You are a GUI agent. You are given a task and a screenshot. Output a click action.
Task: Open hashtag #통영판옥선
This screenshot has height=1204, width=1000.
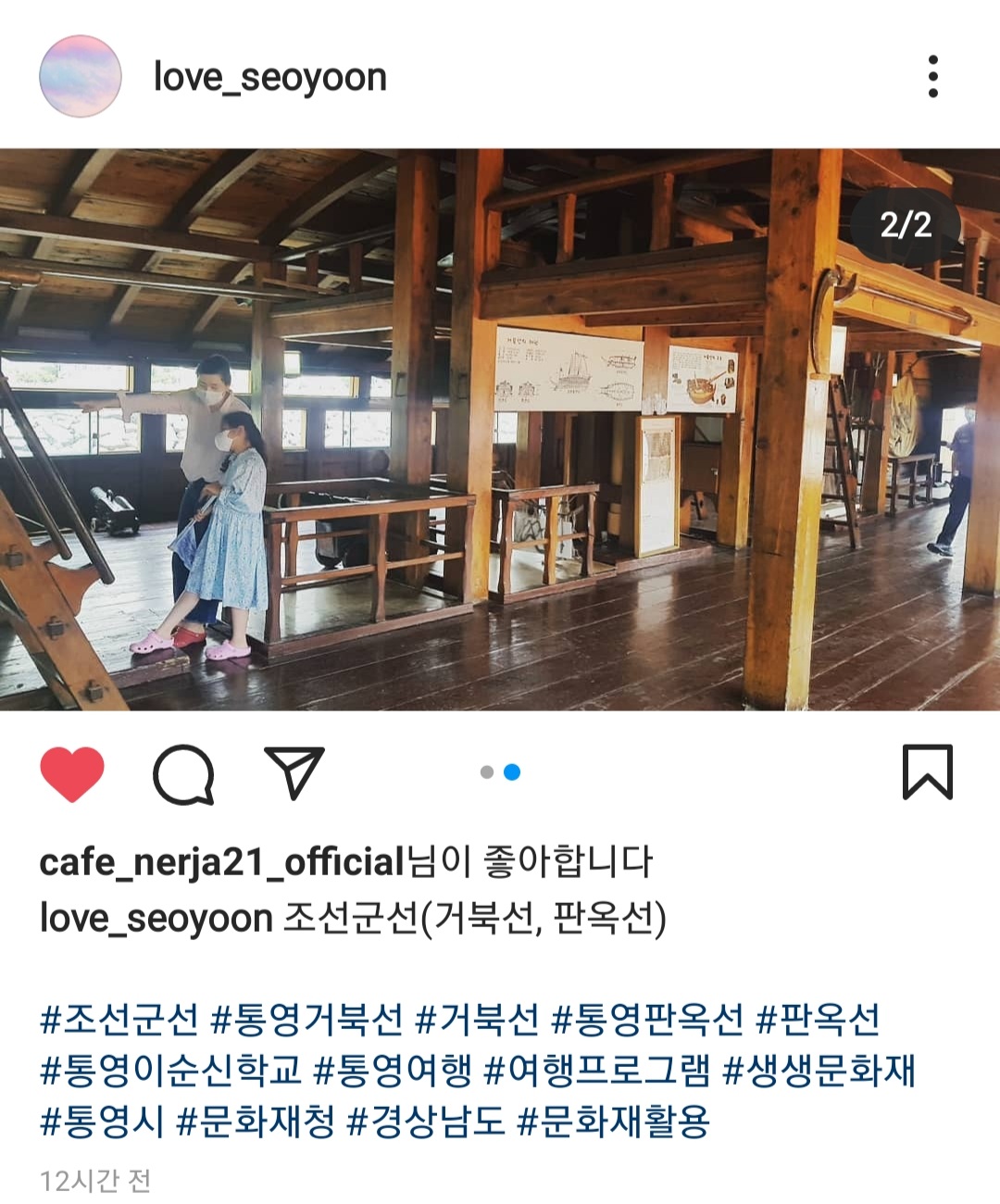pos(646,1020)
